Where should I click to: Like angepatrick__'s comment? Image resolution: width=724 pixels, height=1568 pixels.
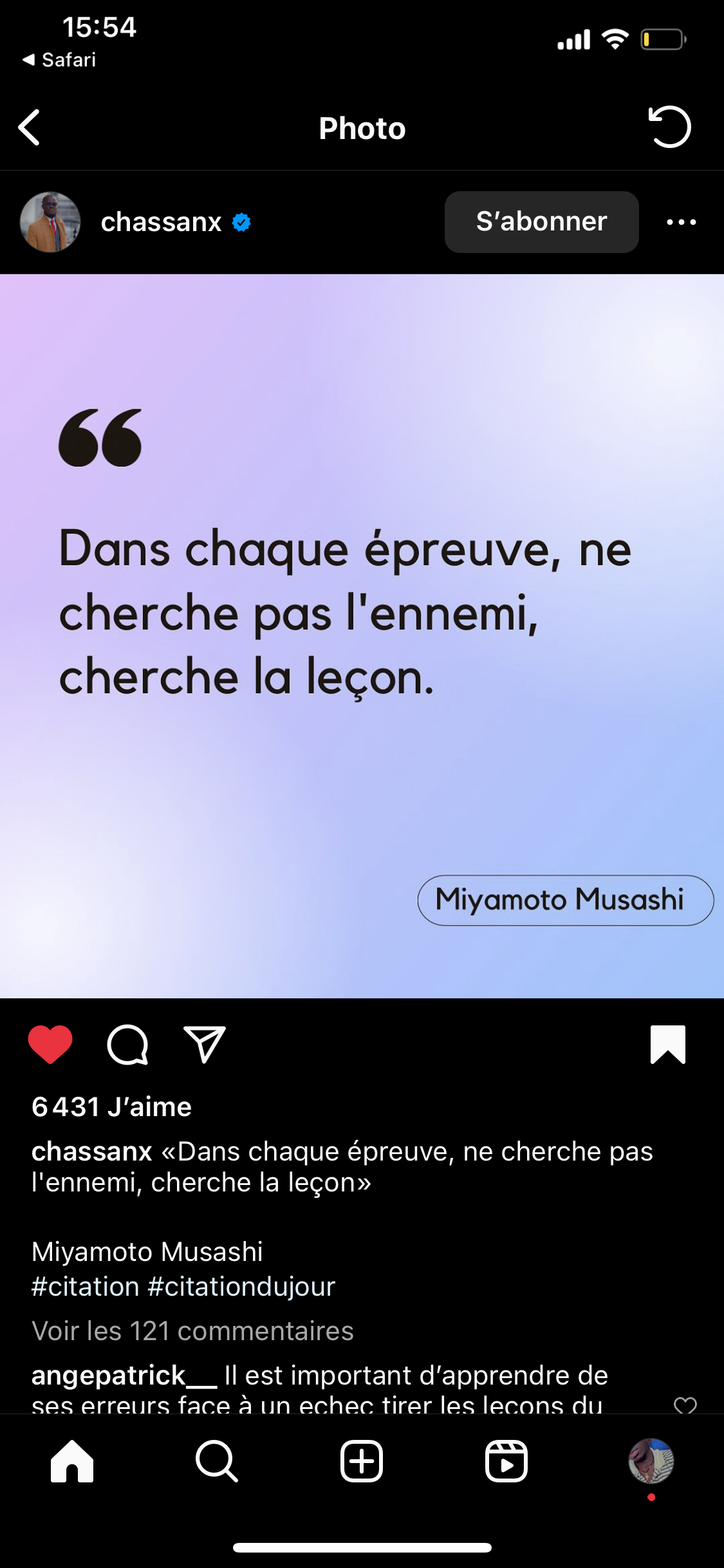(x=685, y=1405)
